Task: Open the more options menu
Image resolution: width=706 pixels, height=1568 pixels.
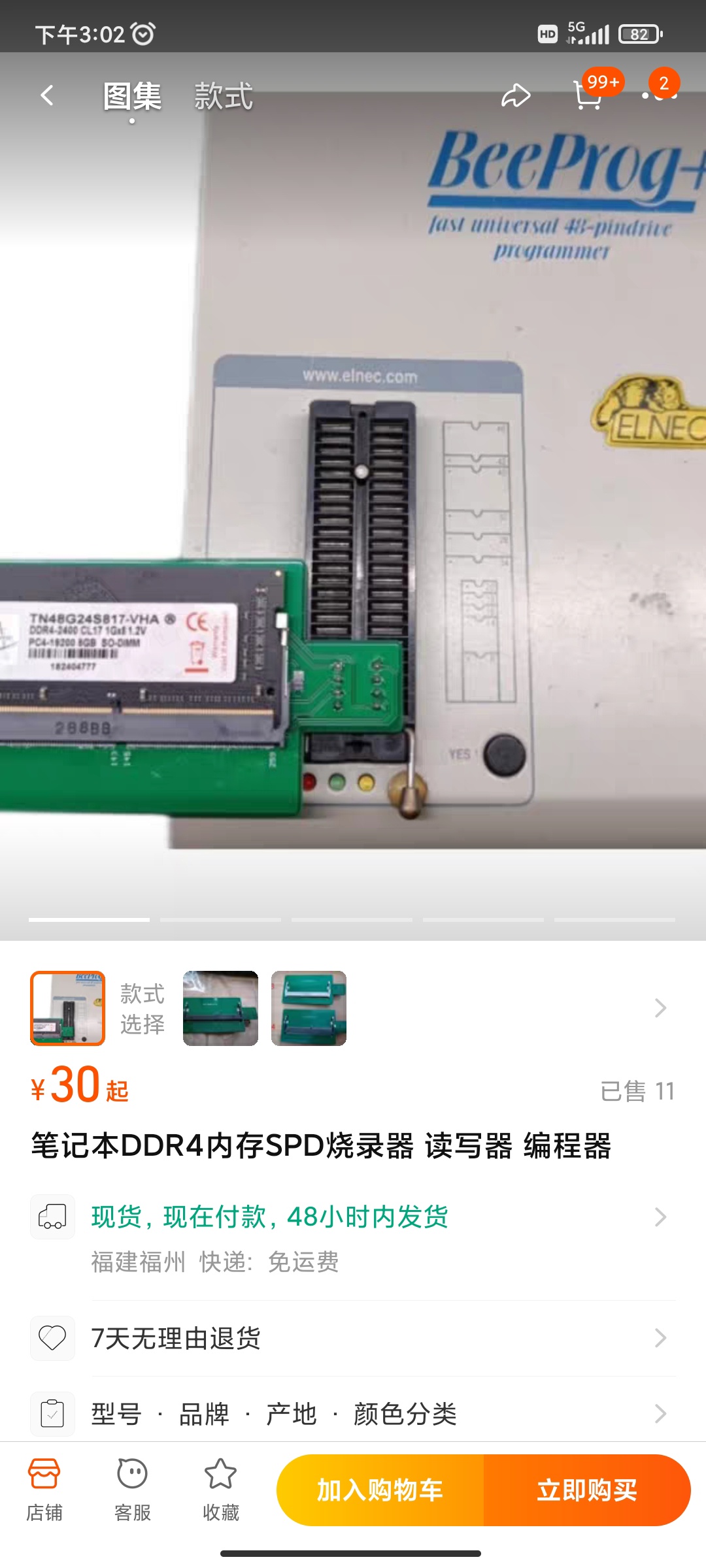Action: point(659,96)
